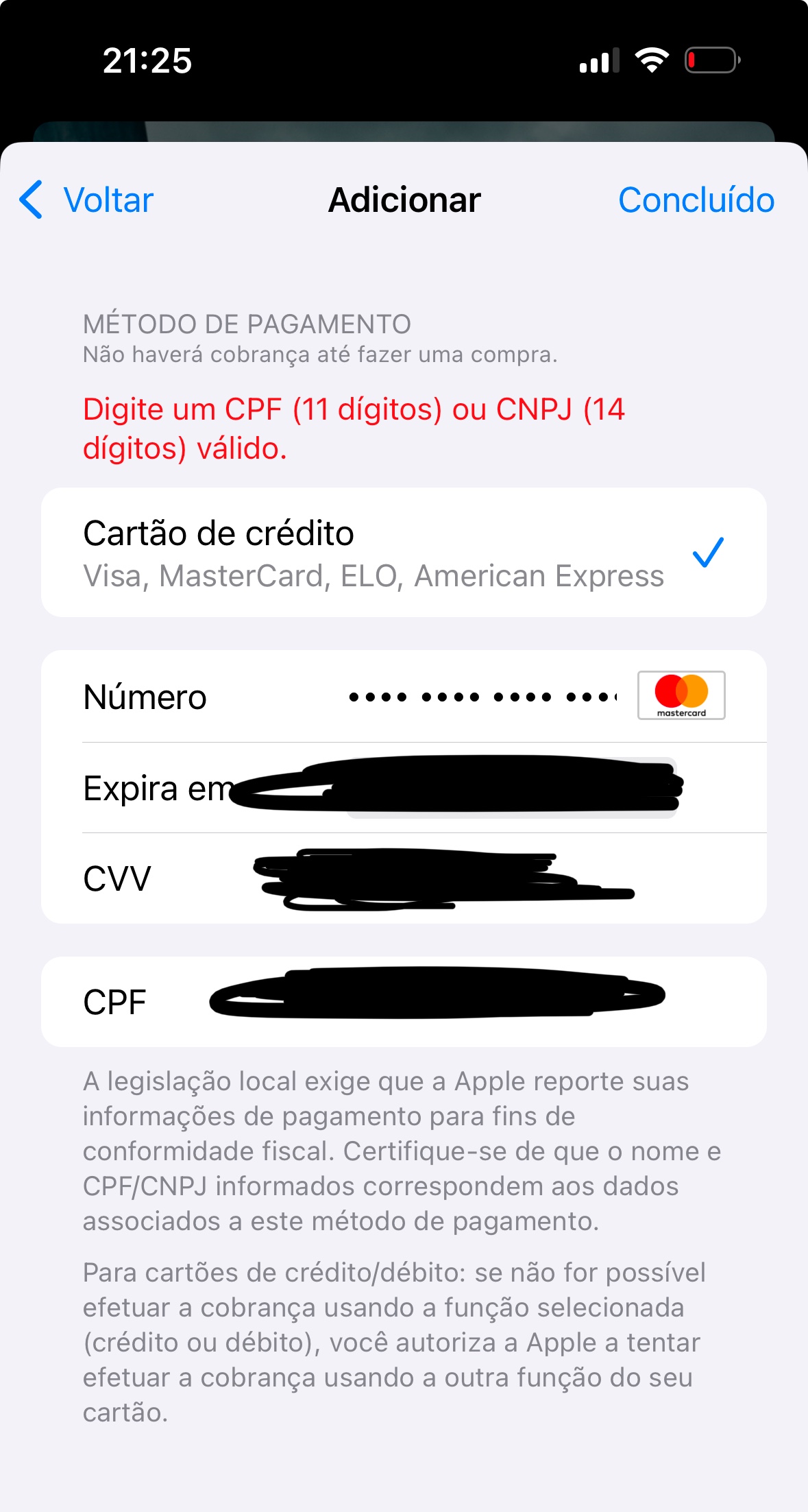Viewport: 808px width, 1512px height.
Task: Go back with the Voltar button
Action: click(x=87, y=200)
